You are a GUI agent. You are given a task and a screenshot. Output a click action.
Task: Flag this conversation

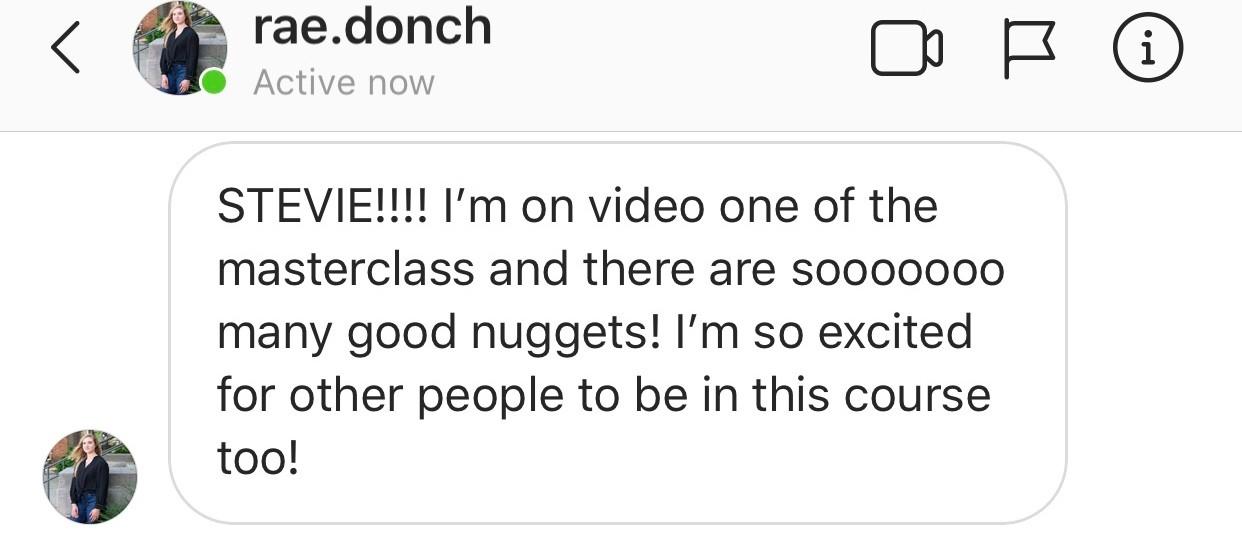(x=1028, y=50)
